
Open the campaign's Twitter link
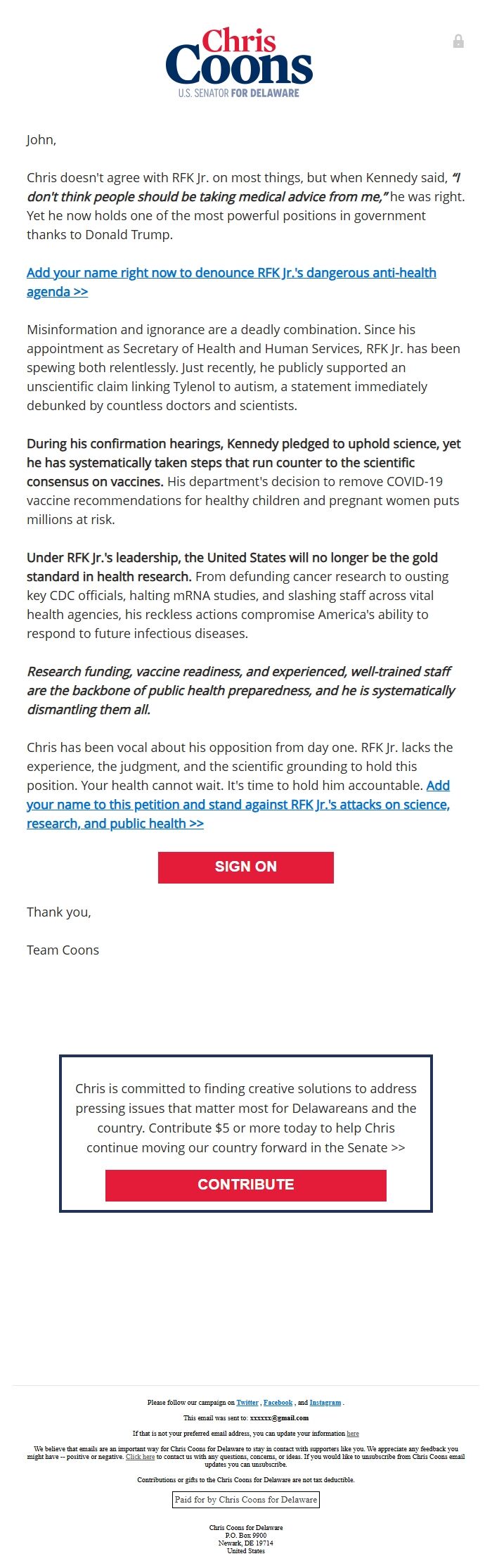pyautogui.click(x=247, y=1403)
